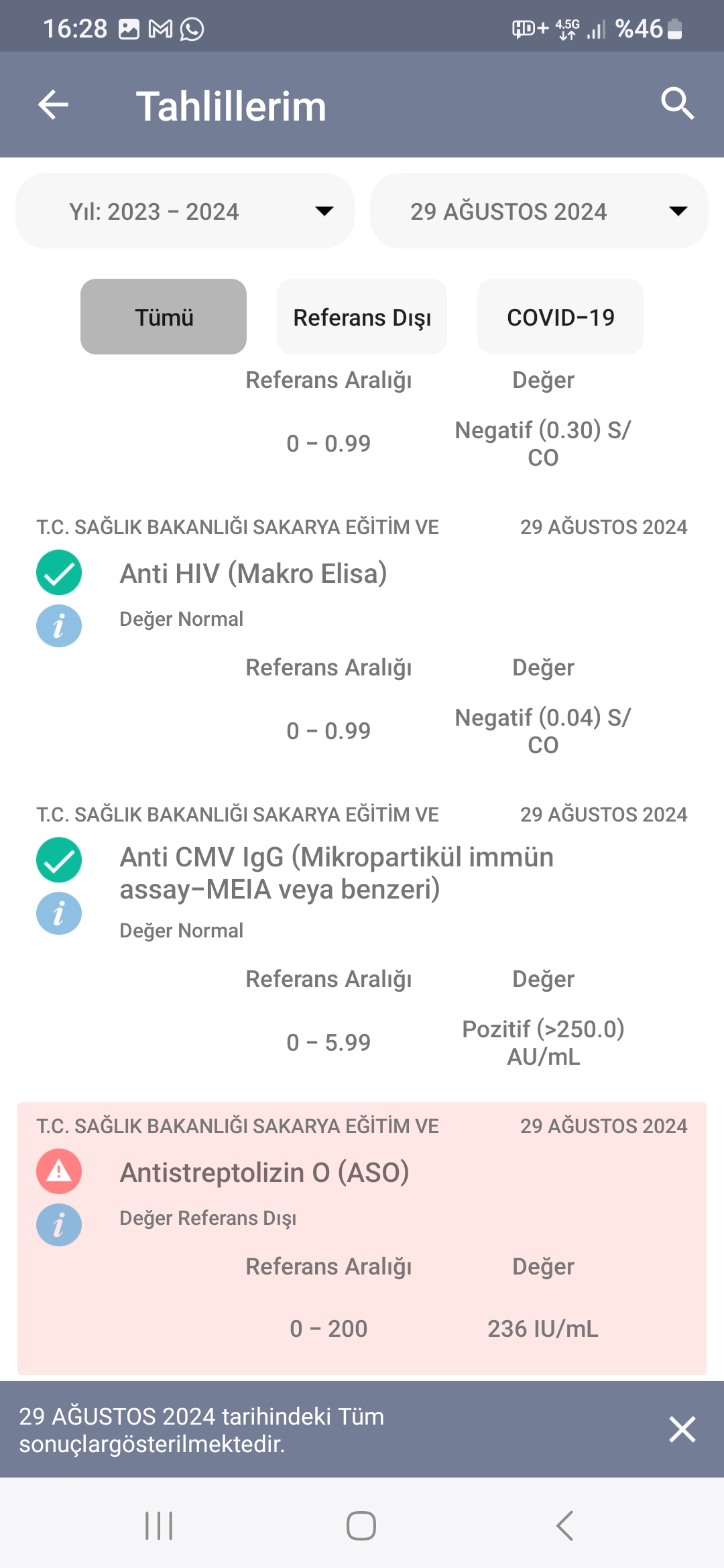The height and width of the screenshot is (1568, 724).
Task: Dismiss the bottom results notification banner
Action: coord(682,1429)
